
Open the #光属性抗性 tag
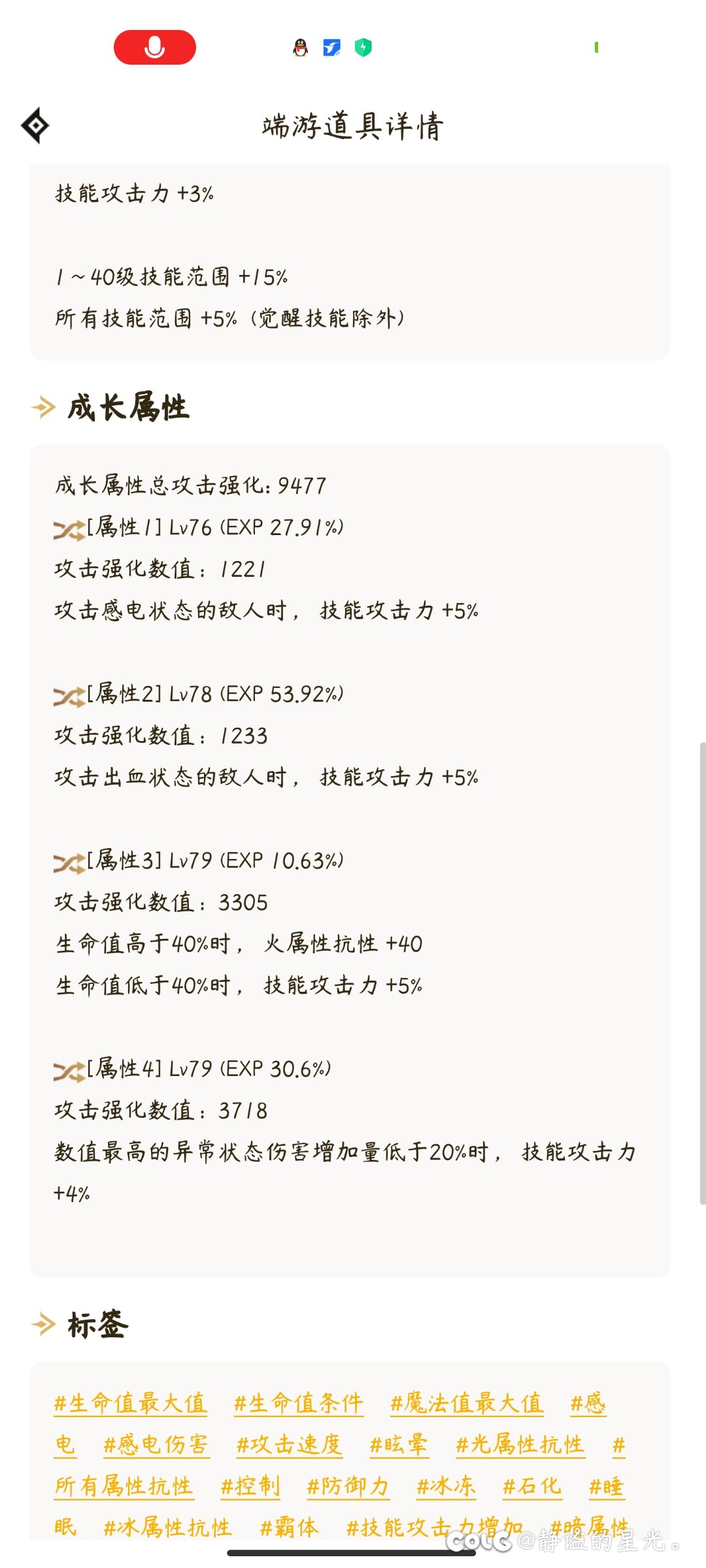point(520,1444)
